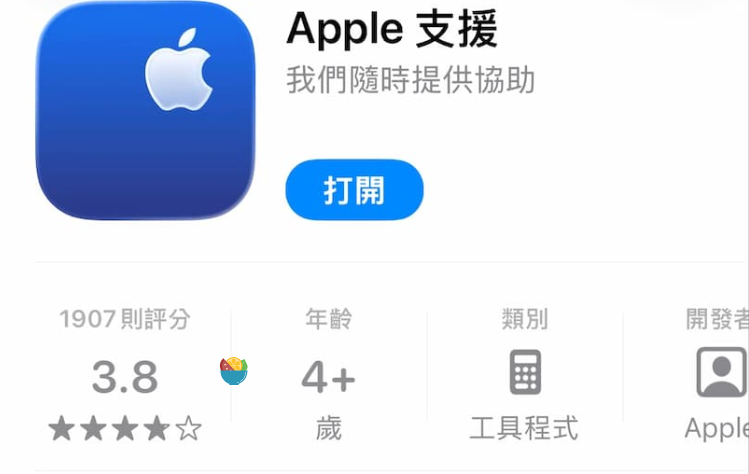Open the 1907則評分 ratings section
The width and height of the screenshot is (749, 474).
(125, 376)
